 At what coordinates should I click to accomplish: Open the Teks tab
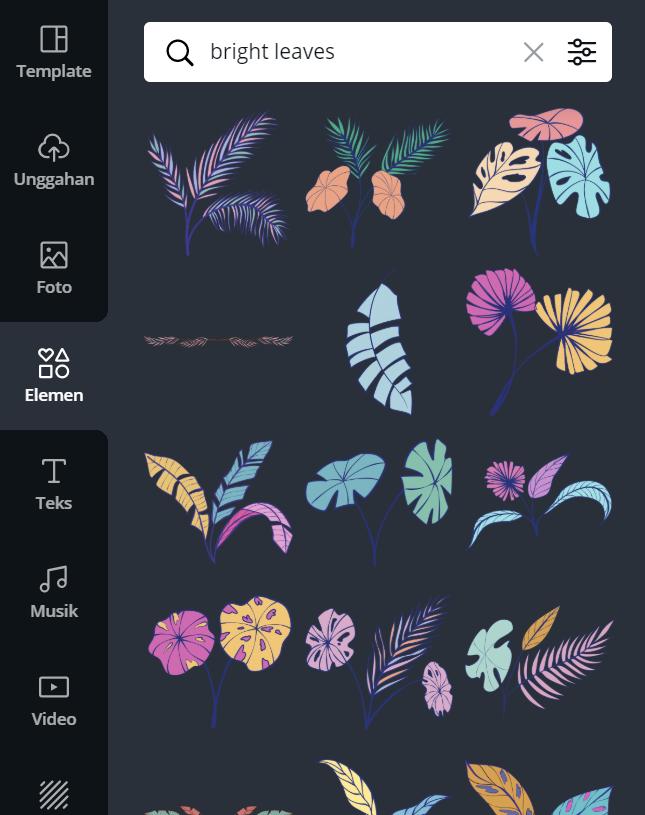tap(54, 483)
